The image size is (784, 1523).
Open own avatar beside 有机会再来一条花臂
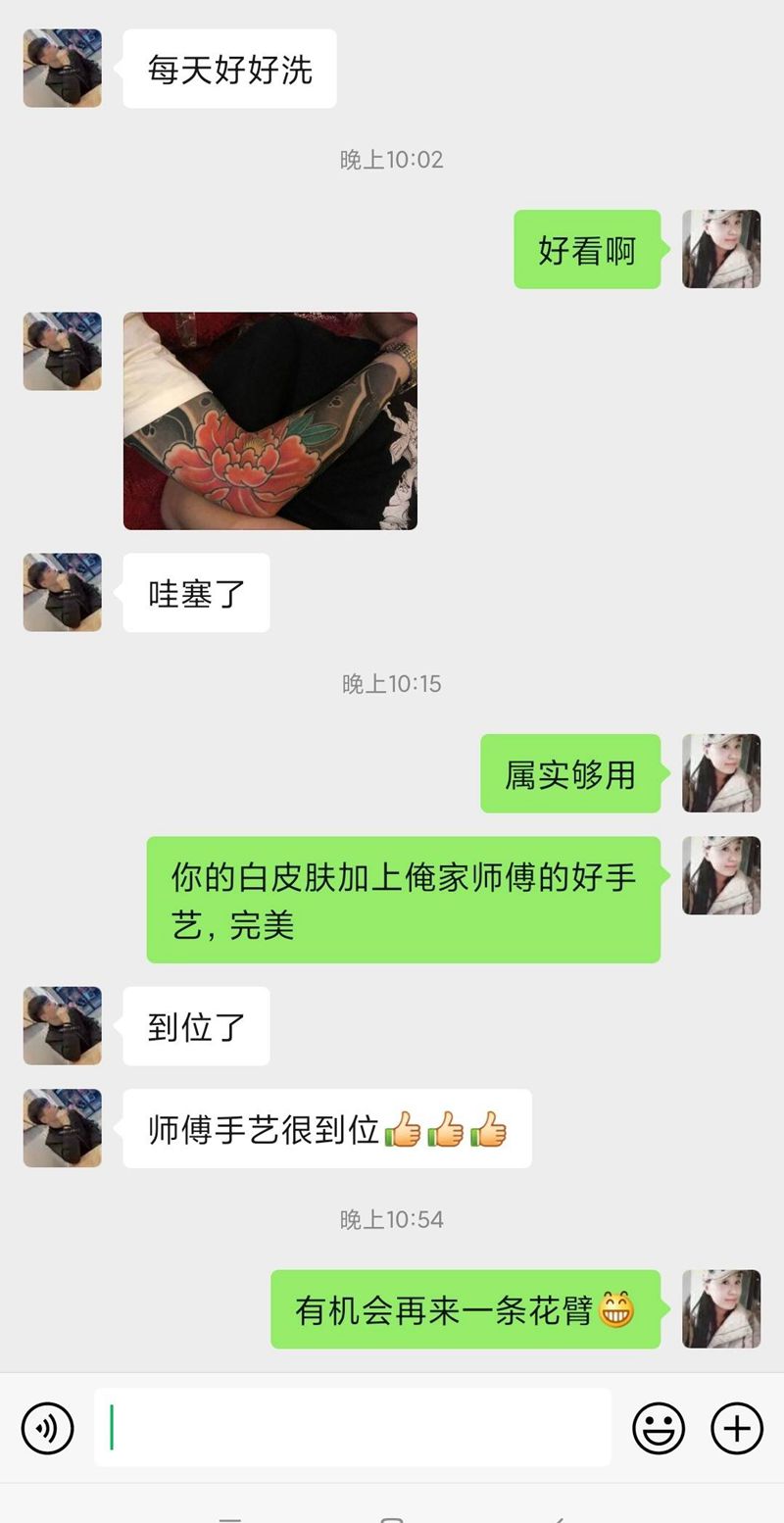coord(721,1309)
